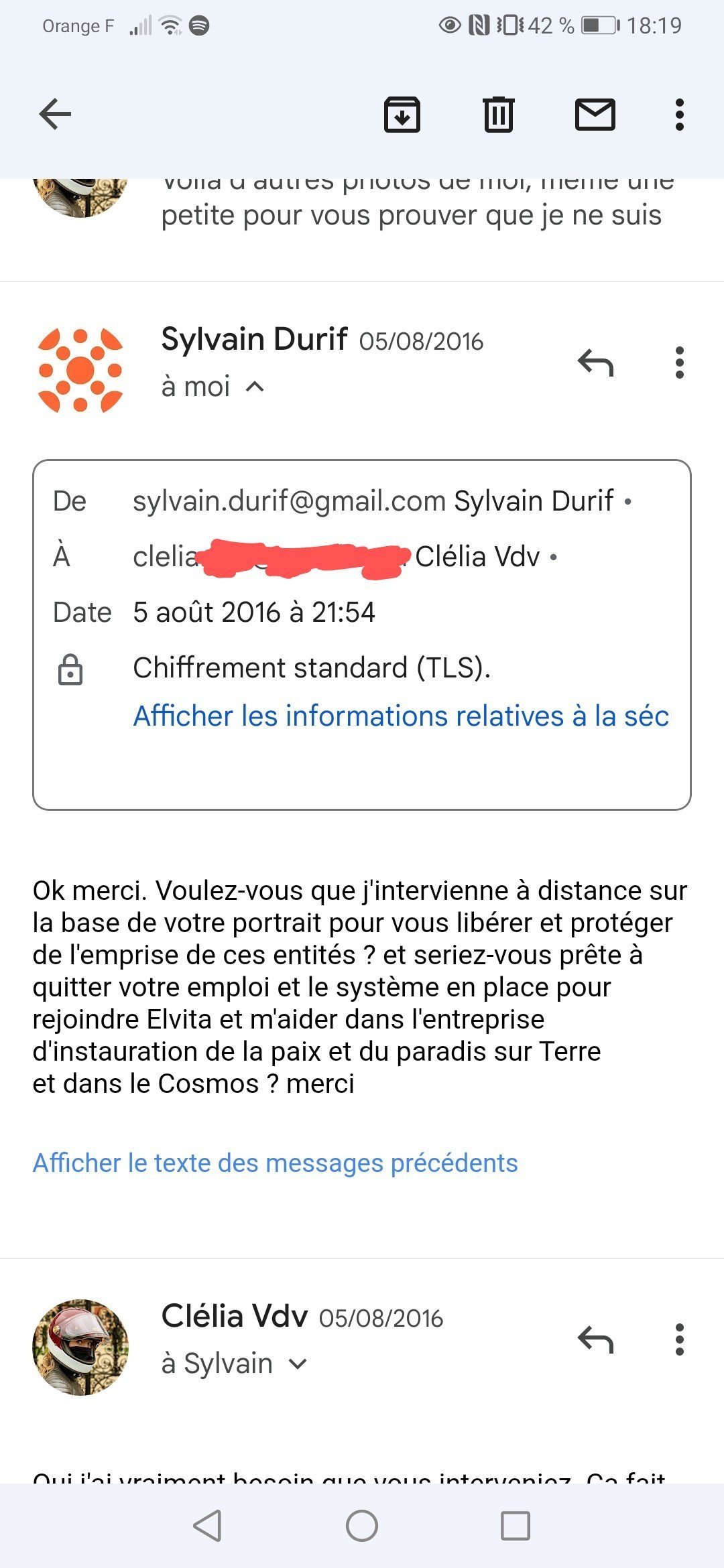This screenshot has width=724, height=1568.
Task: Tap Clélia Vdv's profile picture
Action: [80, 1348]
